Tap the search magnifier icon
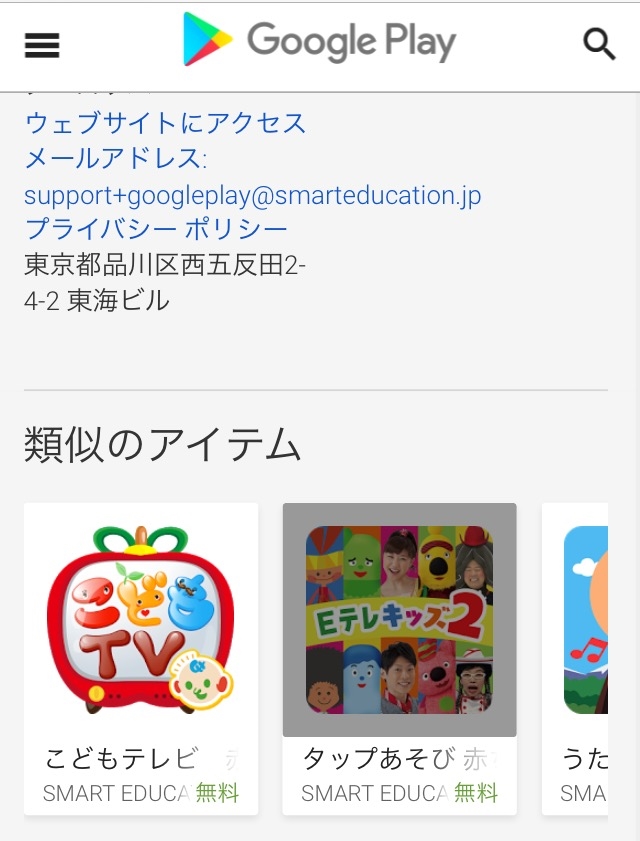This screenshot has height=841, width=640. pyautogui.click(x=599, y=44)
